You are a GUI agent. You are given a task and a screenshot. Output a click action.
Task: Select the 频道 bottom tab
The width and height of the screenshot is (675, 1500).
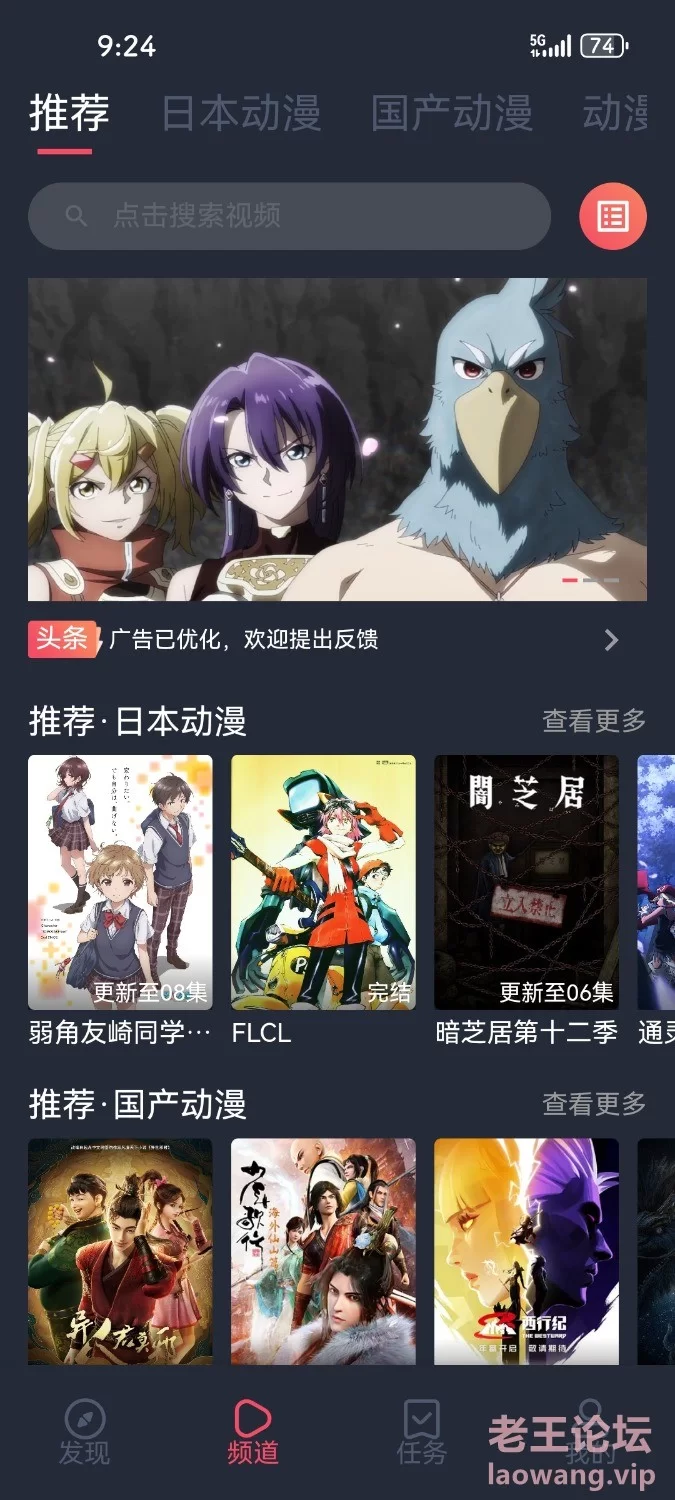(x=252, y=1432)
